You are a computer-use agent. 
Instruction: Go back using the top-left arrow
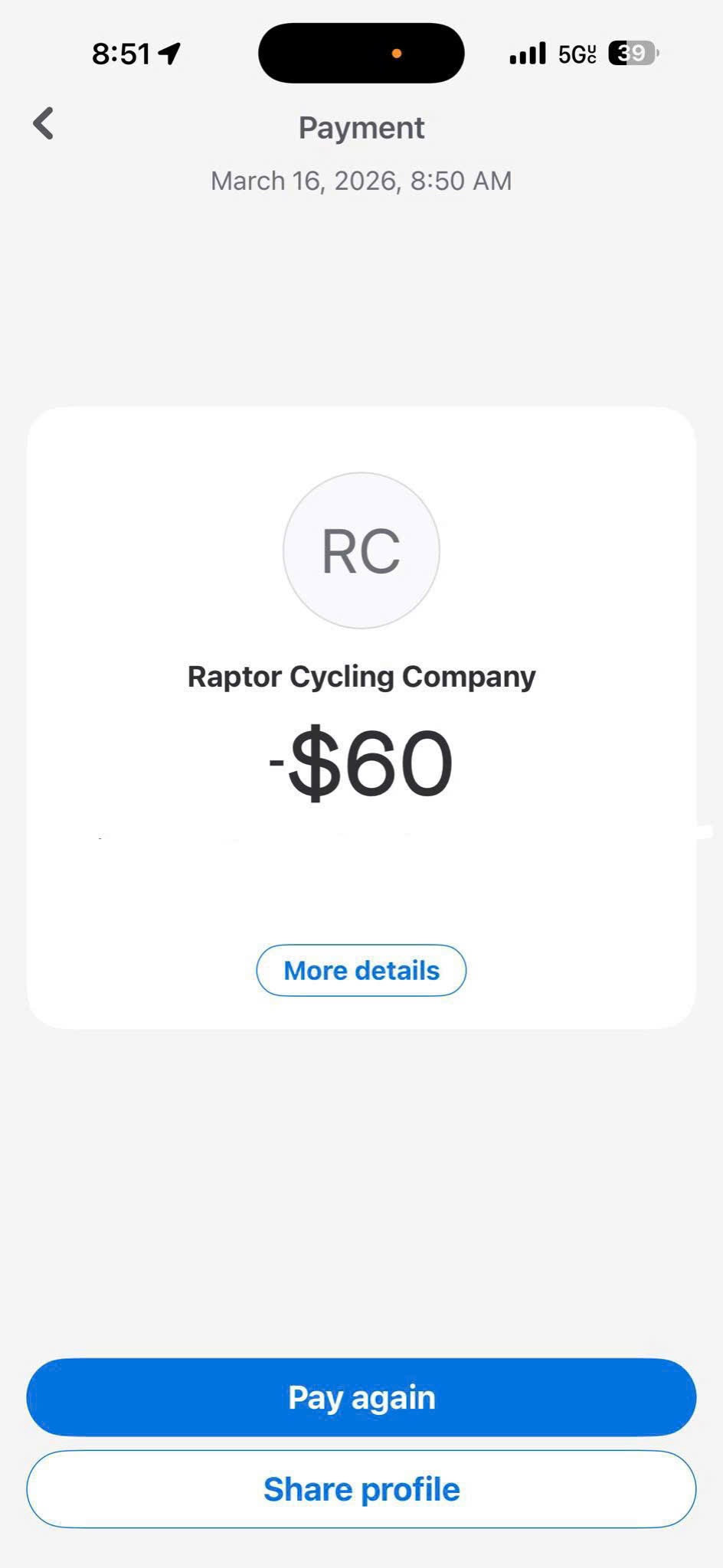tap(44, 124)
